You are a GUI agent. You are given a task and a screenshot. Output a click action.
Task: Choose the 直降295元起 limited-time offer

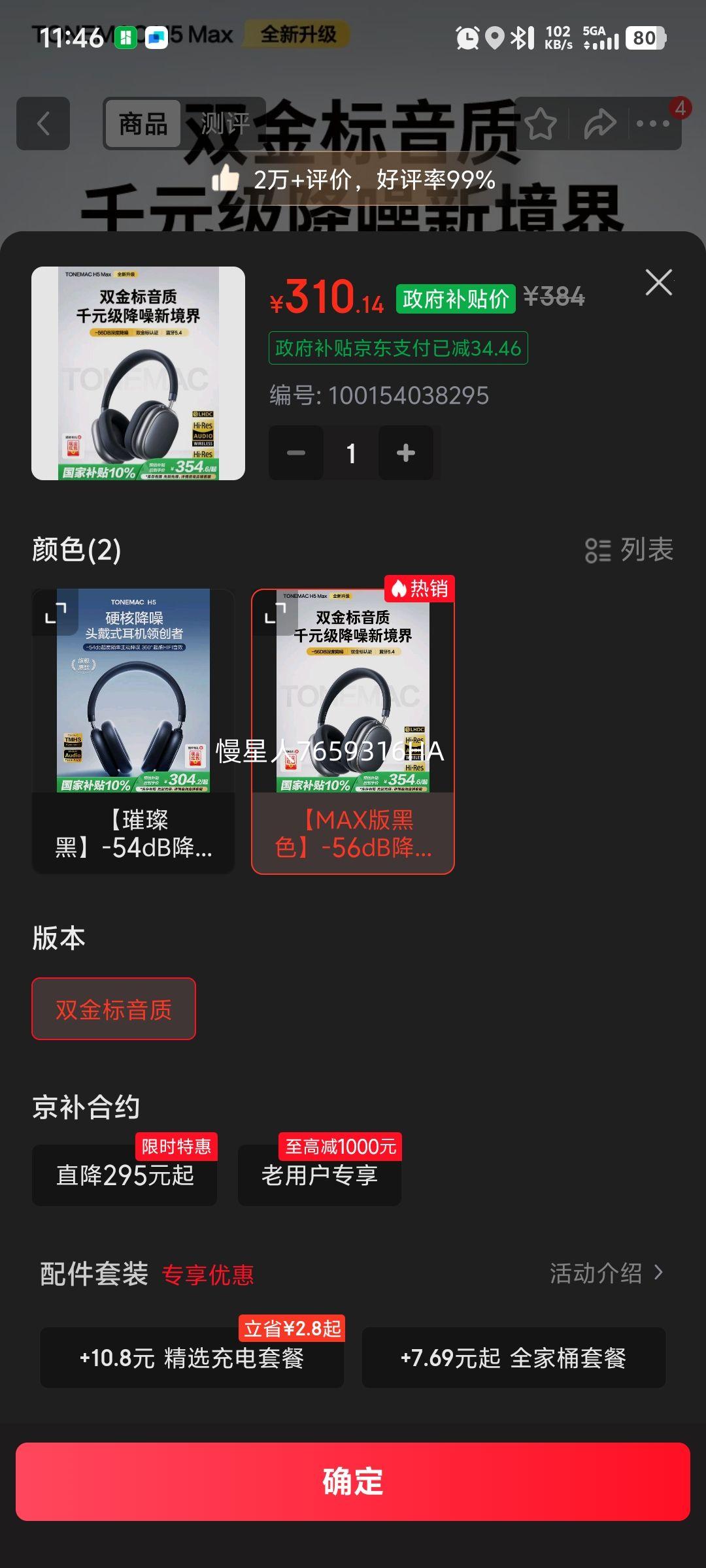pyautogui.click(x=123, y=1176)
